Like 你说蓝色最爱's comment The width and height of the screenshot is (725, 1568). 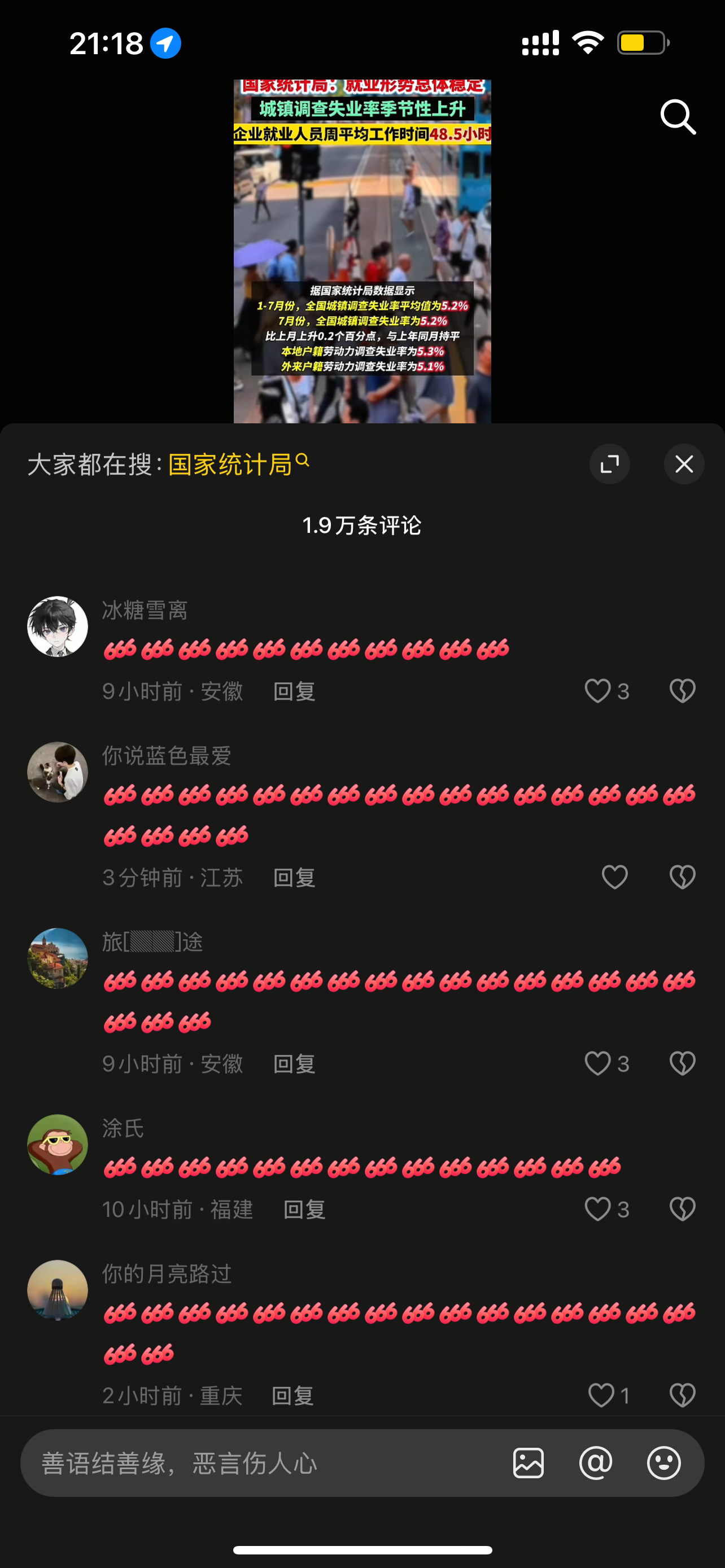(x=614, y=877)
